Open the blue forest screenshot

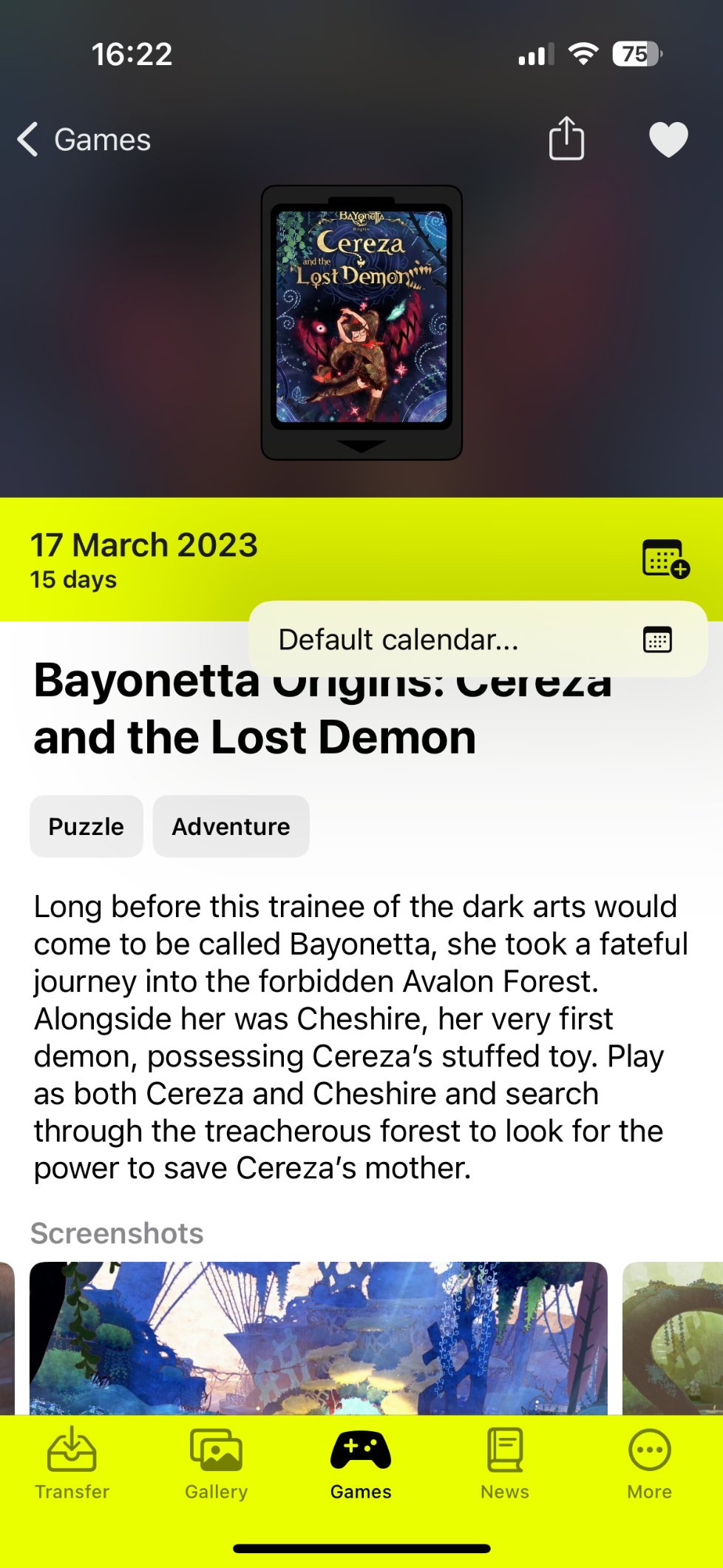tap(318, 1337)
